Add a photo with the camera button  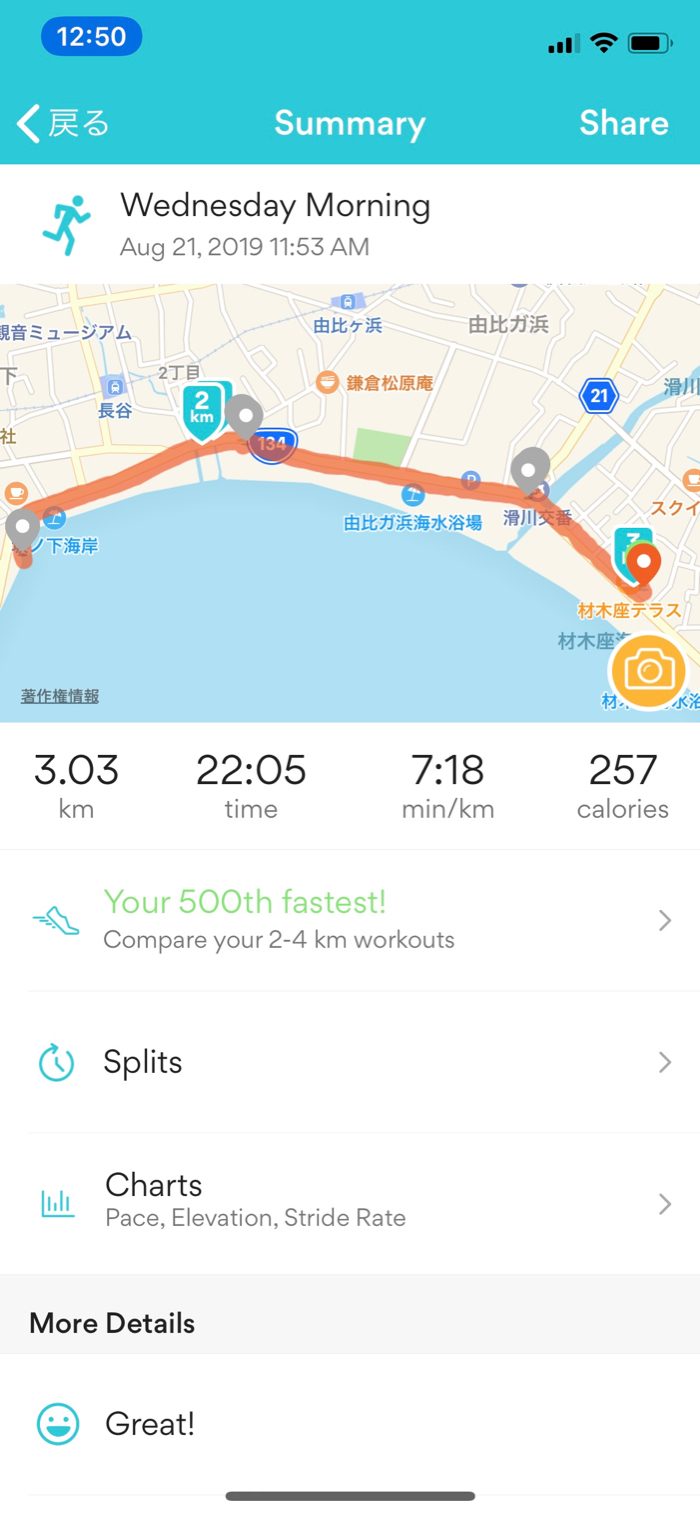[648, 671]
